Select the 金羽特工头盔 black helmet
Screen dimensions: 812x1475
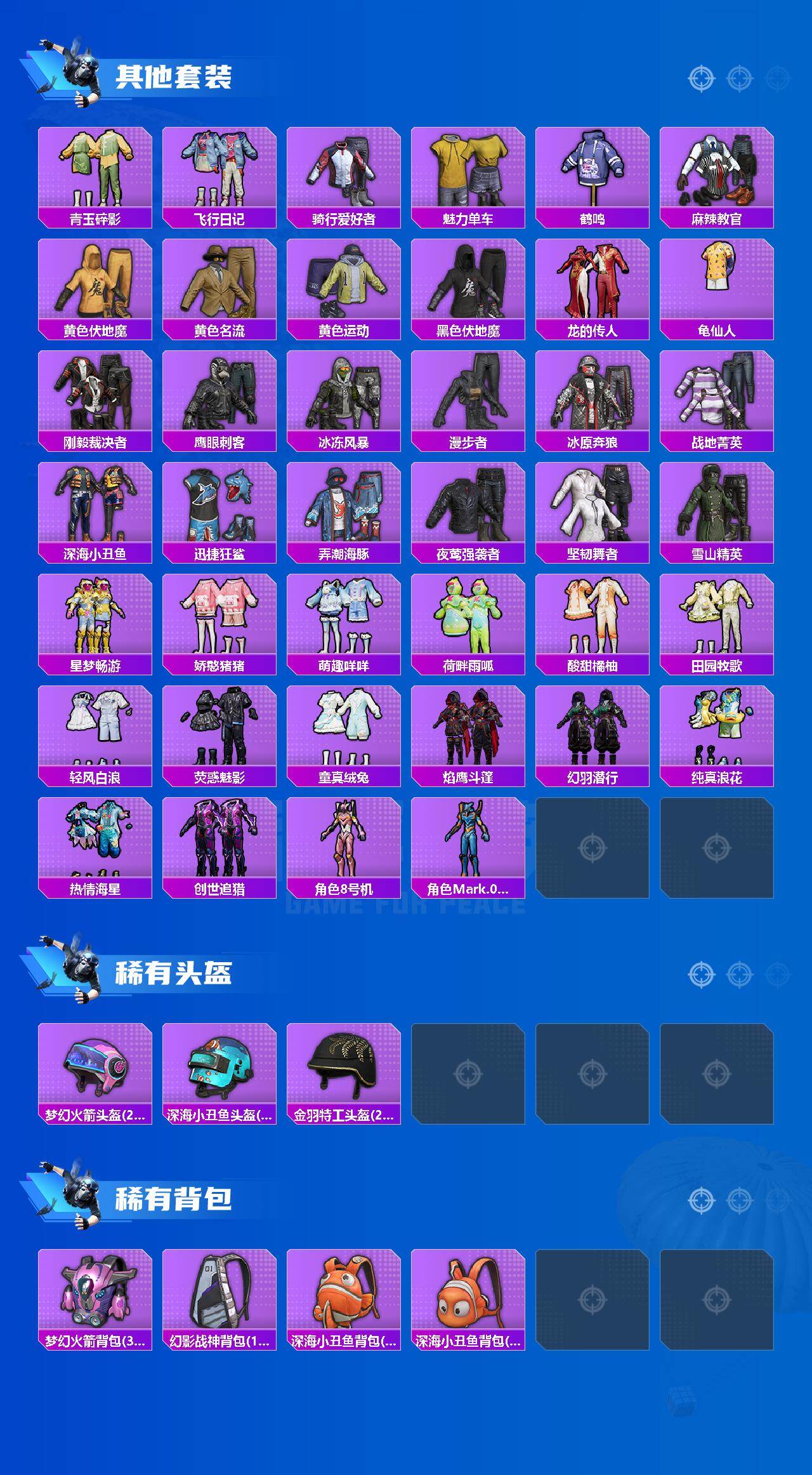pos(344,1073)
